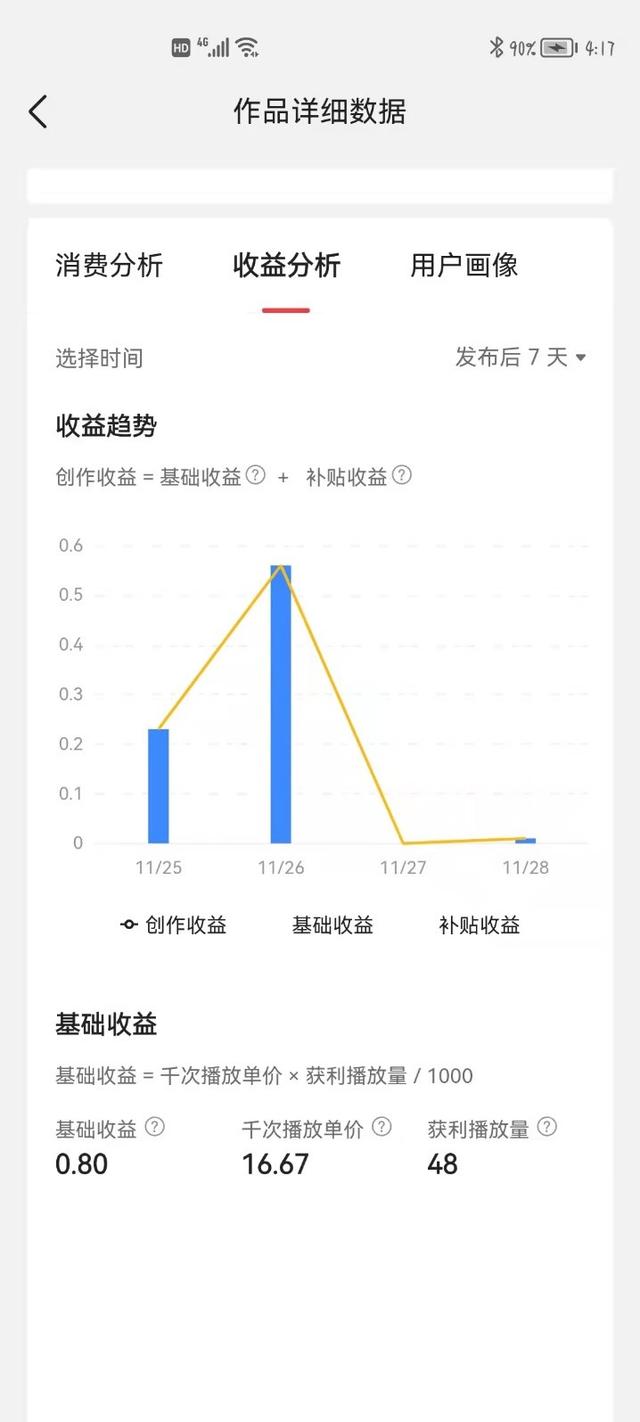Open the 用户画像 tab
The height and width of the screenshot is (1422, 640).
[464, 265]
